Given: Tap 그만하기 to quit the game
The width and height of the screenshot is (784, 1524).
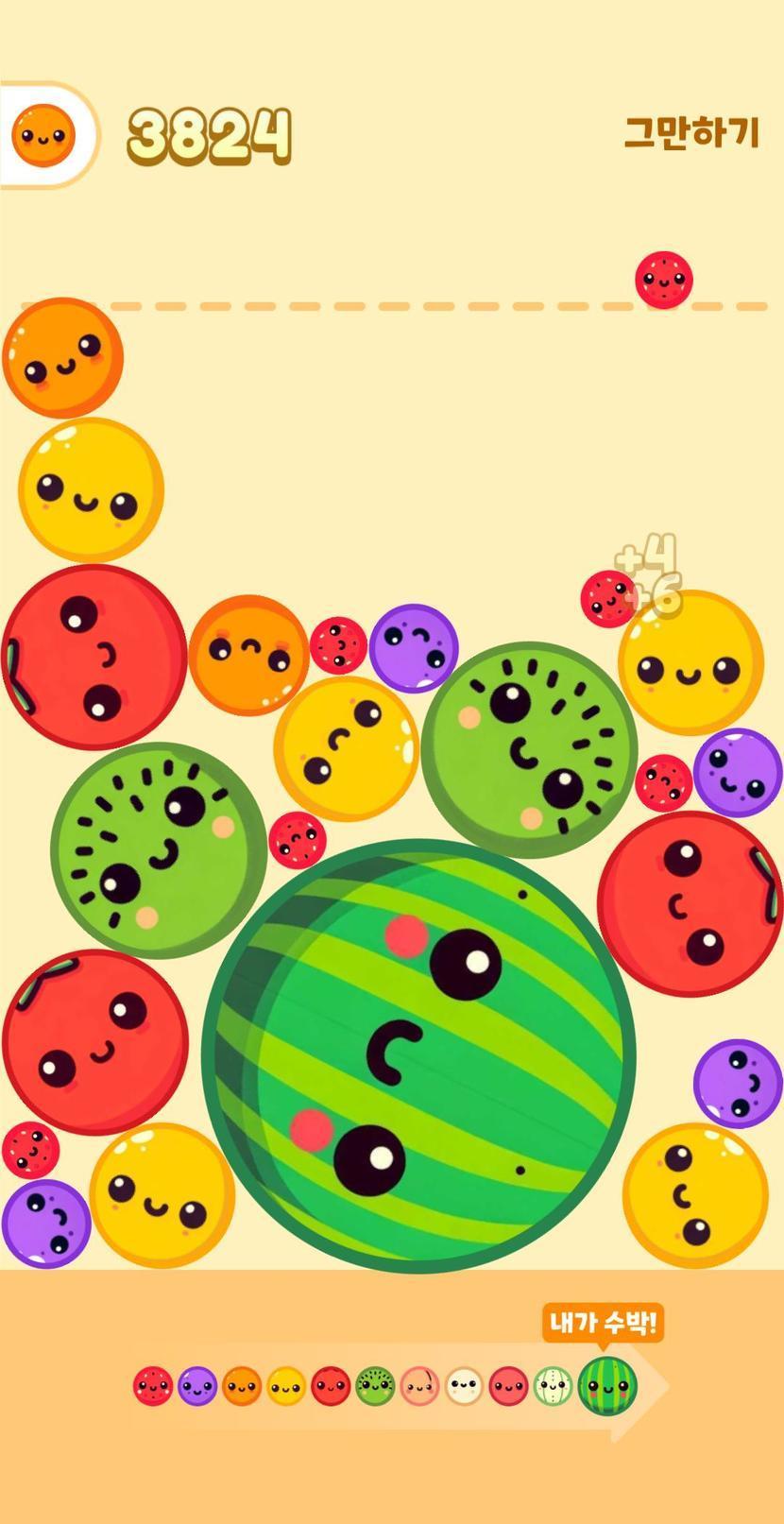Looking at the screenshot, I should [x=691, y=133].
